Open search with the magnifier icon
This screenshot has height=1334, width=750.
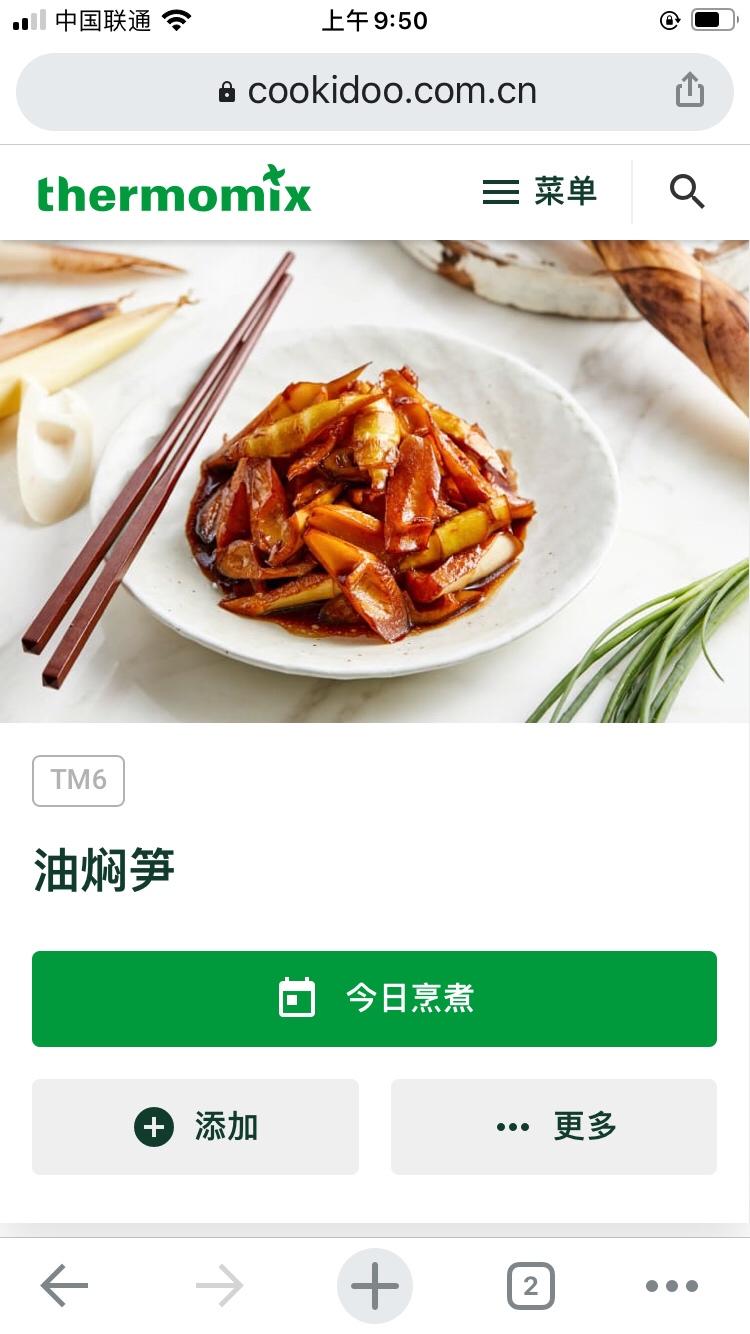tap(687, 191)
